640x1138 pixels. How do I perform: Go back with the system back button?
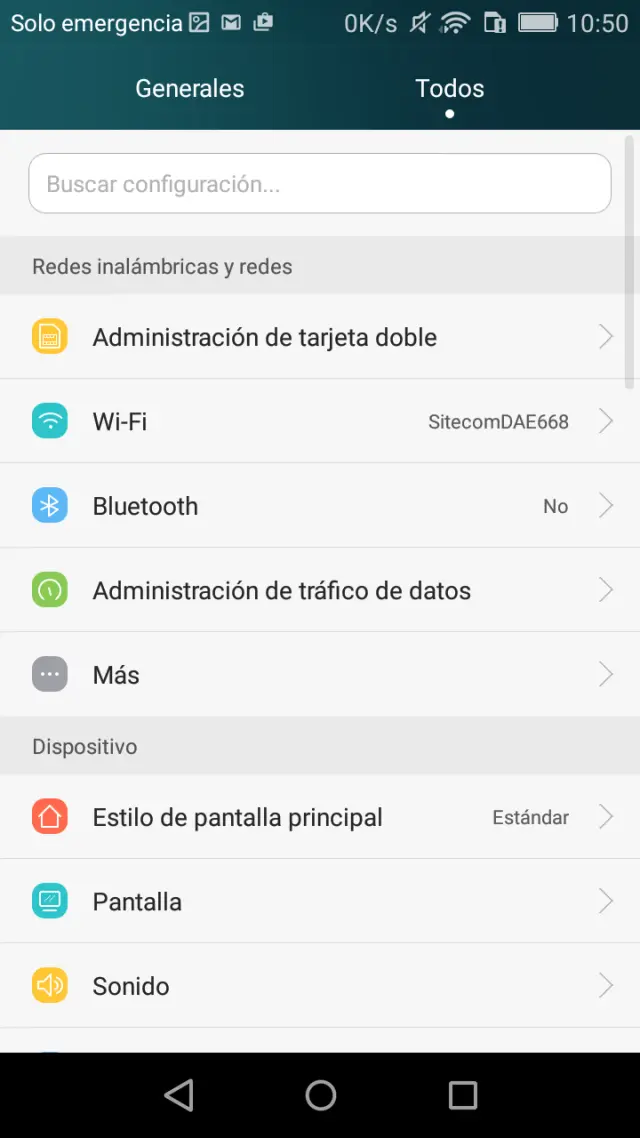pyautogui.click(x=179, y=1096)
